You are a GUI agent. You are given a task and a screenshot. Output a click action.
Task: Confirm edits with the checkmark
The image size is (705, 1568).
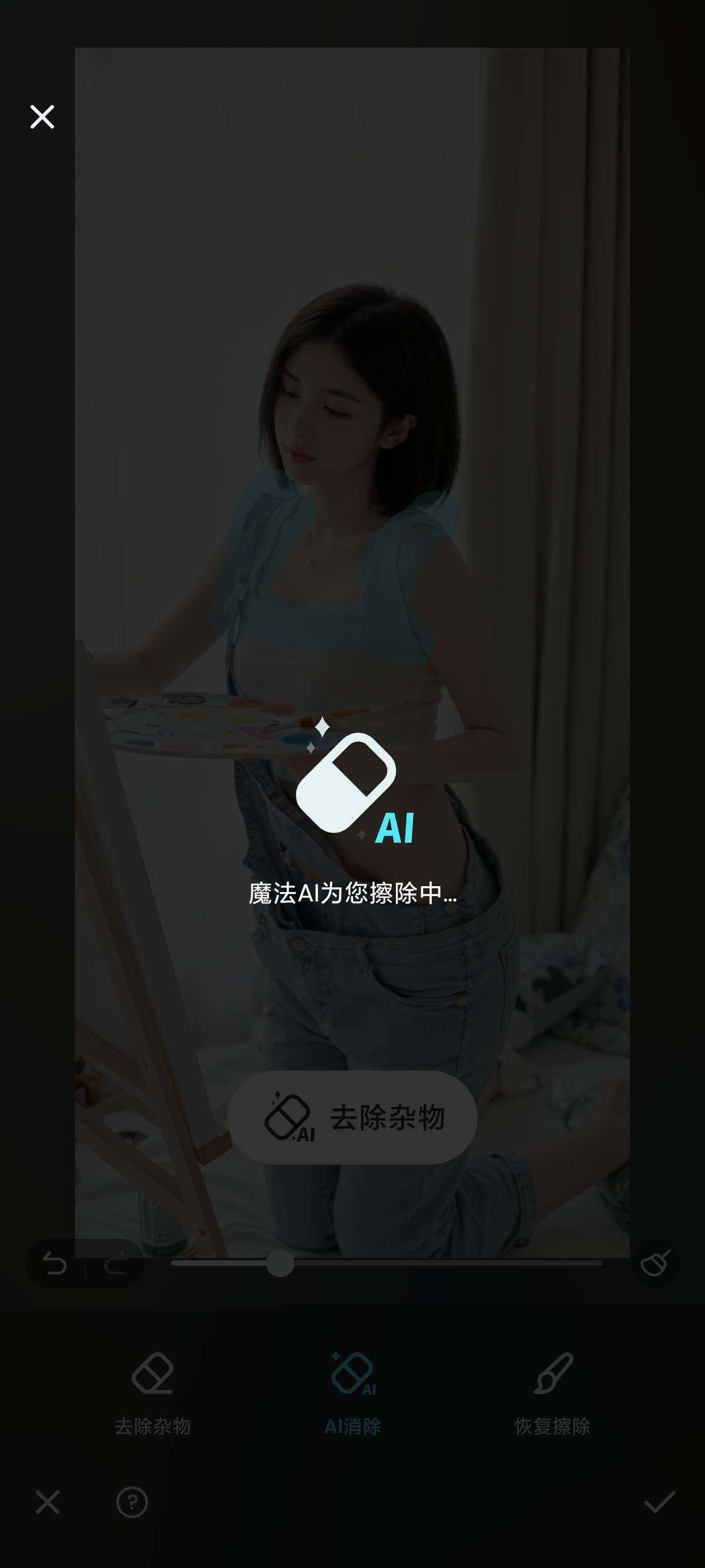[659, 1502]
